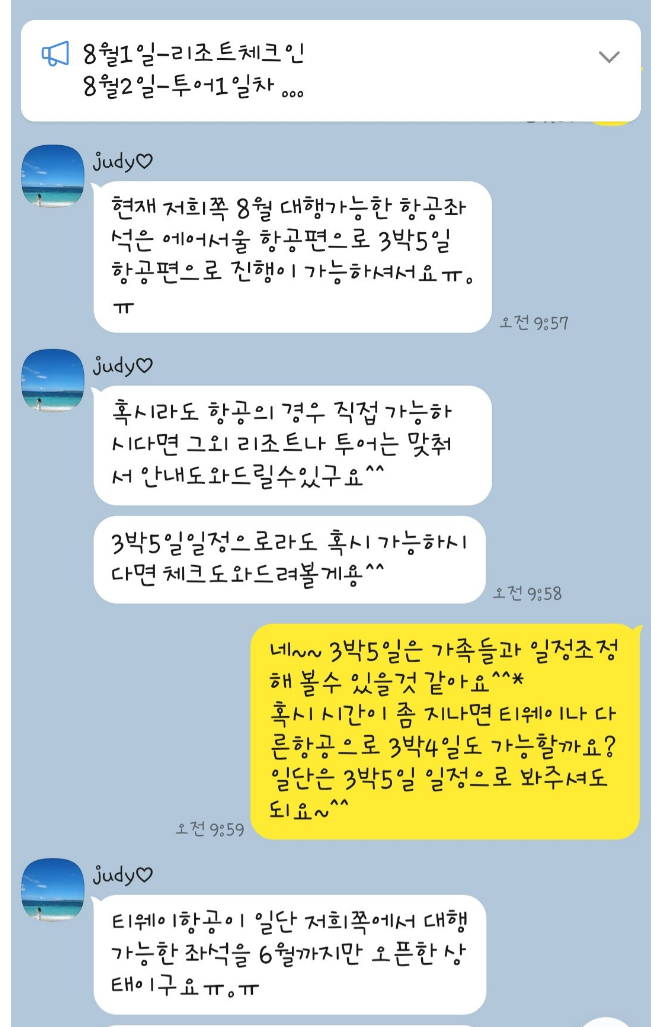View judy's profile photo beside the 혹시라도 항공의 message

pyautogui.click(x=52, y=380)
